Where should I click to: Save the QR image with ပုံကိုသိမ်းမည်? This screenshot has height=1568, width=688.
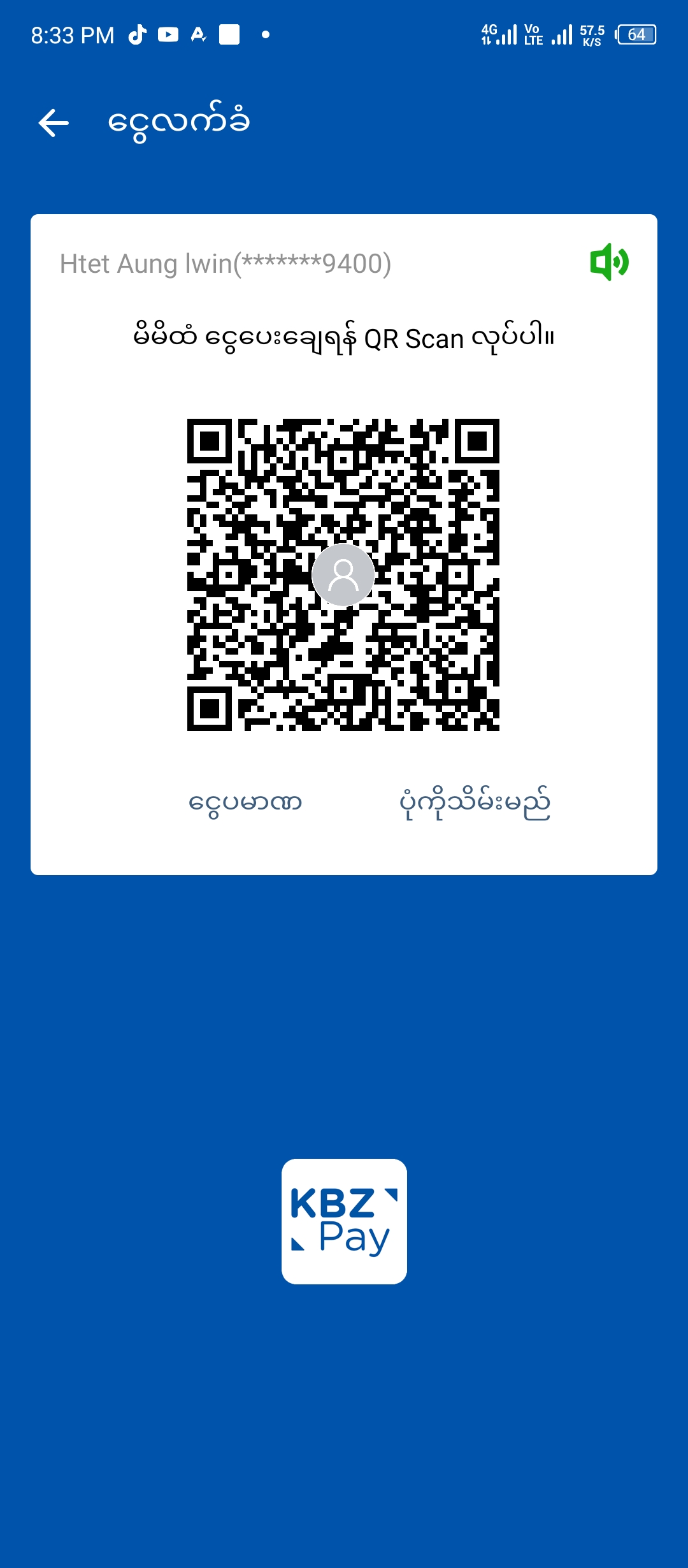point(475,802)
